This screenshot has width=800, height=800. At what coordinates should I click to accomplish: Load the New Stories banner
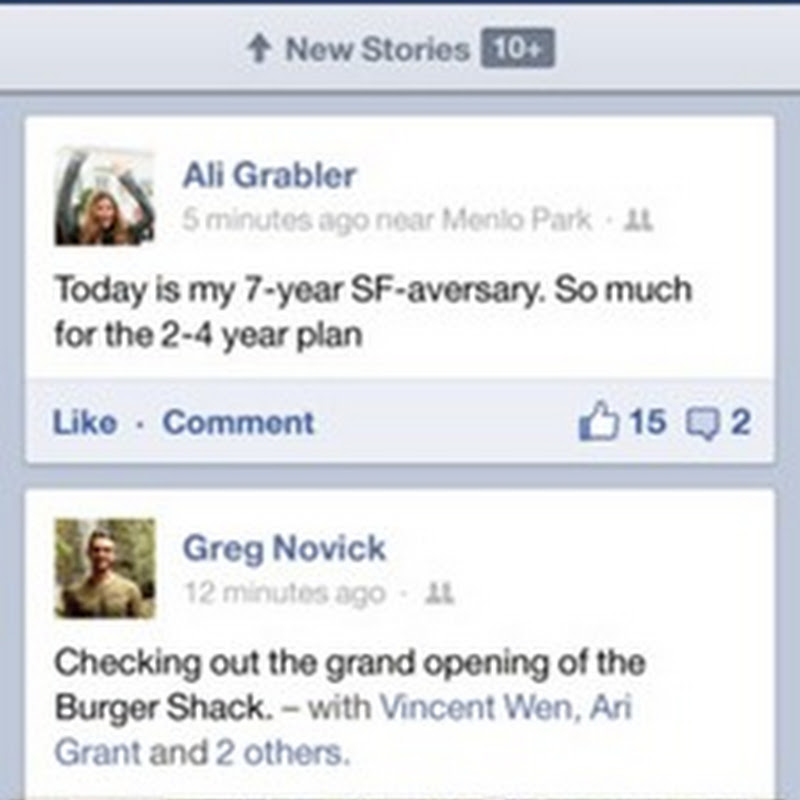tap(400, 49)
